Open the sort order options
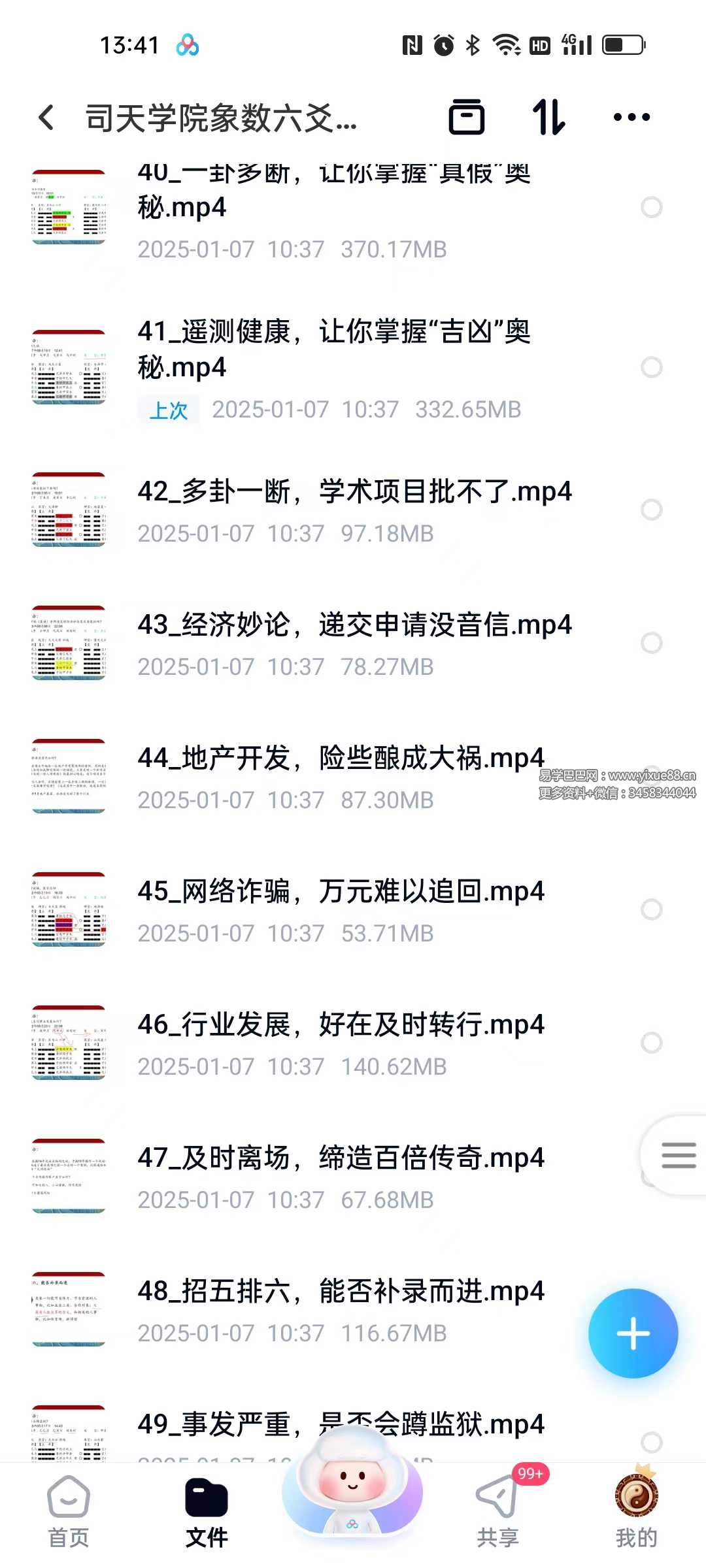The width and height of the screenshot is (706, 1568). (x=548, y=118)
